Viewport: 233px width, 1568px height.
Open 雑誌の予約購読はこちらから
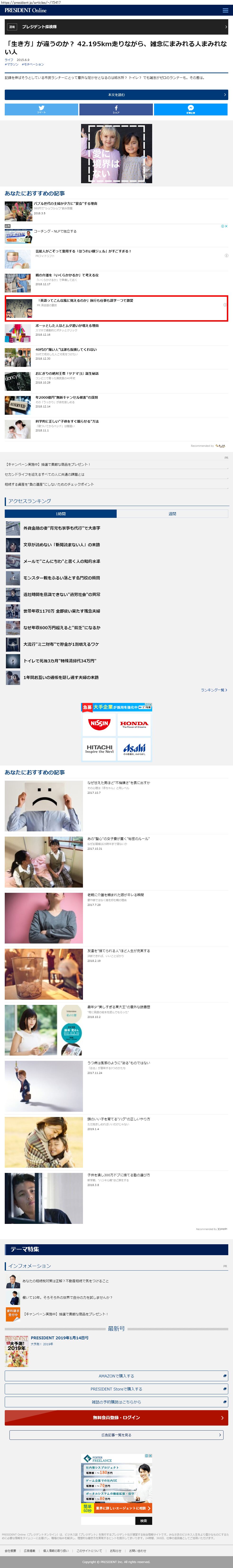tap(116, 1402)
